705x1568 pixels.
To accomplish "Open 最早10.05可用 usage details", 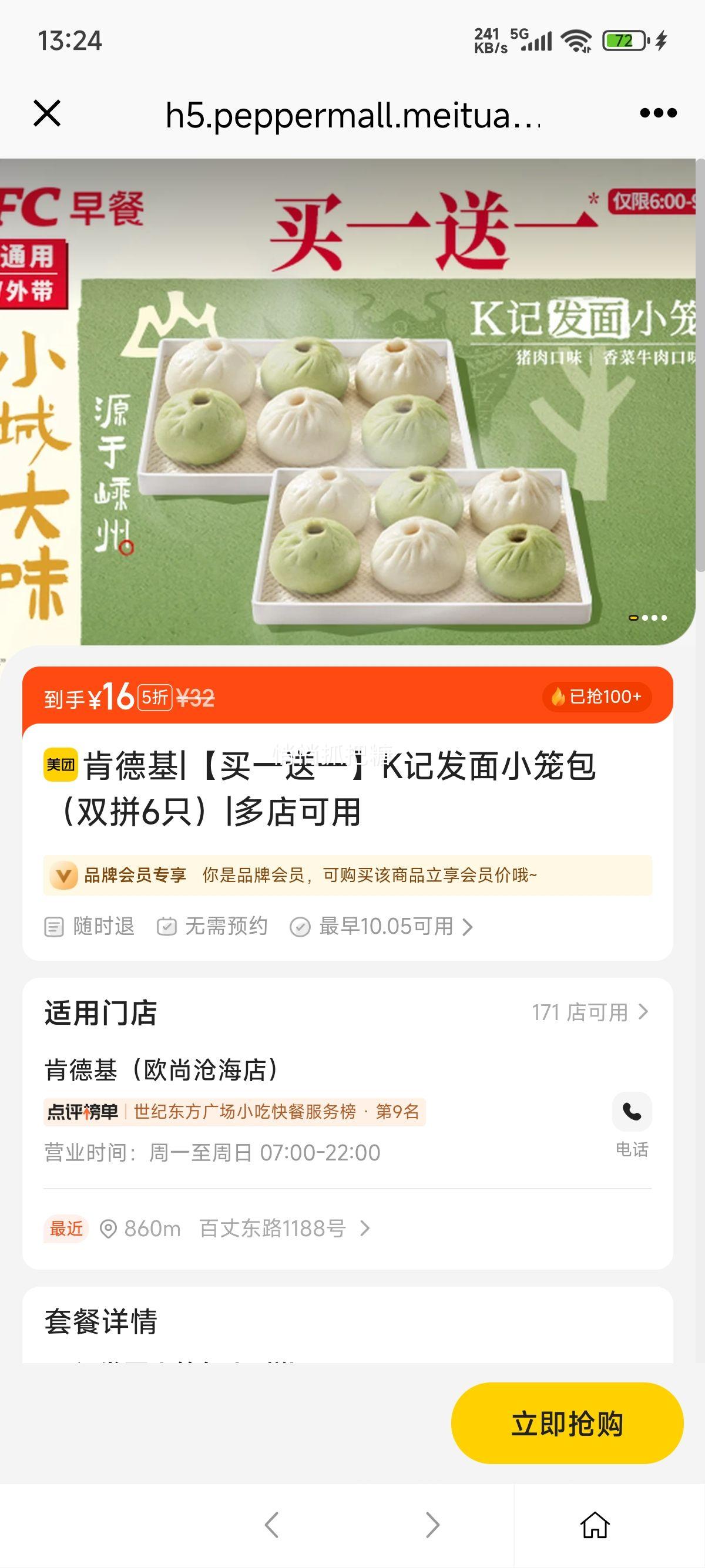I will point(387,927).
